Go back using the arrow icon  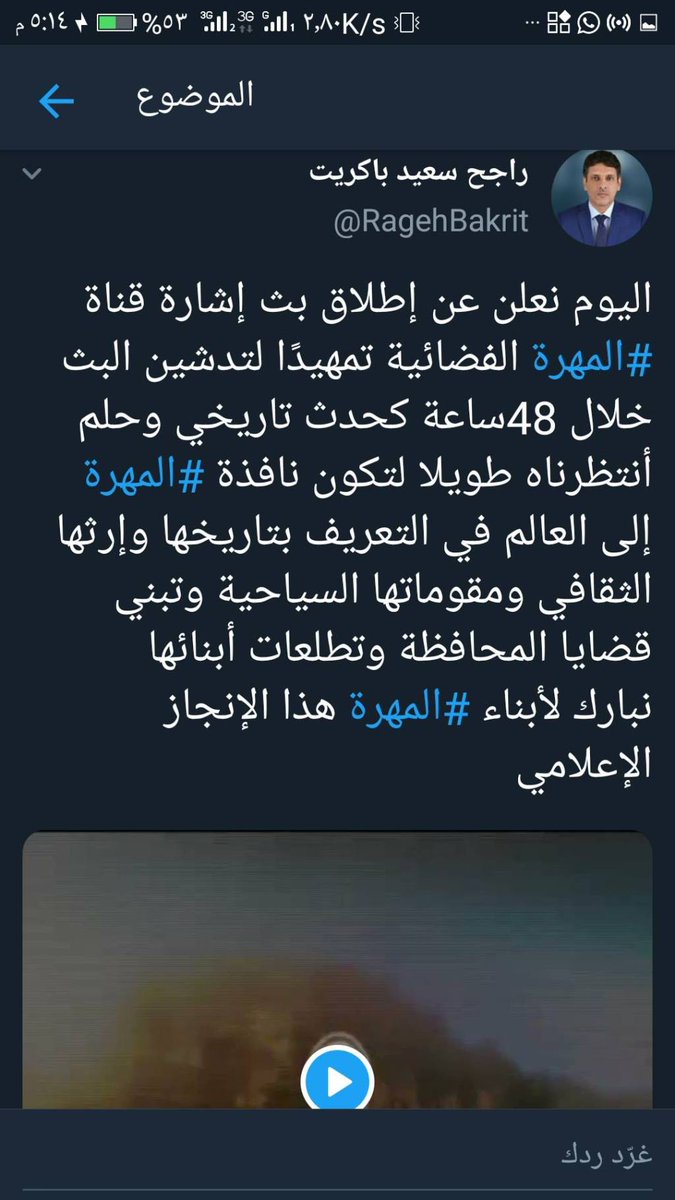56,101
